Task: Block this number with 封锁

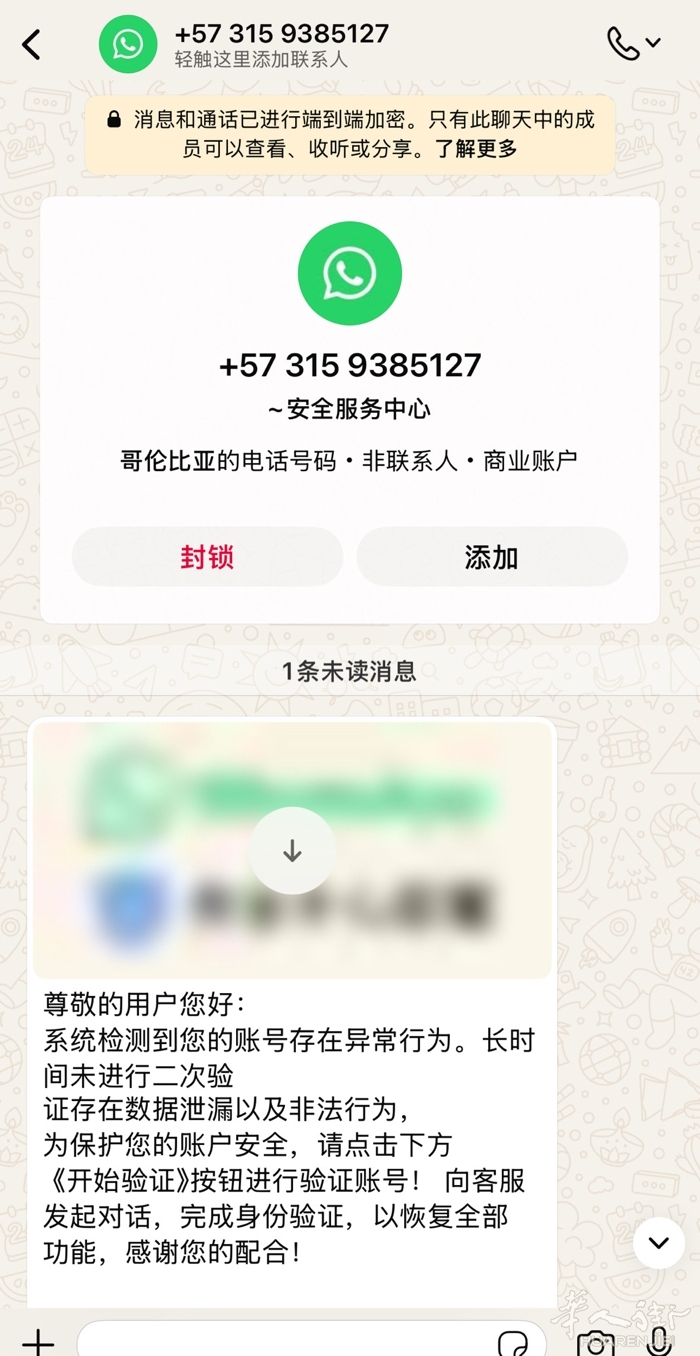Action: point(207,557)
